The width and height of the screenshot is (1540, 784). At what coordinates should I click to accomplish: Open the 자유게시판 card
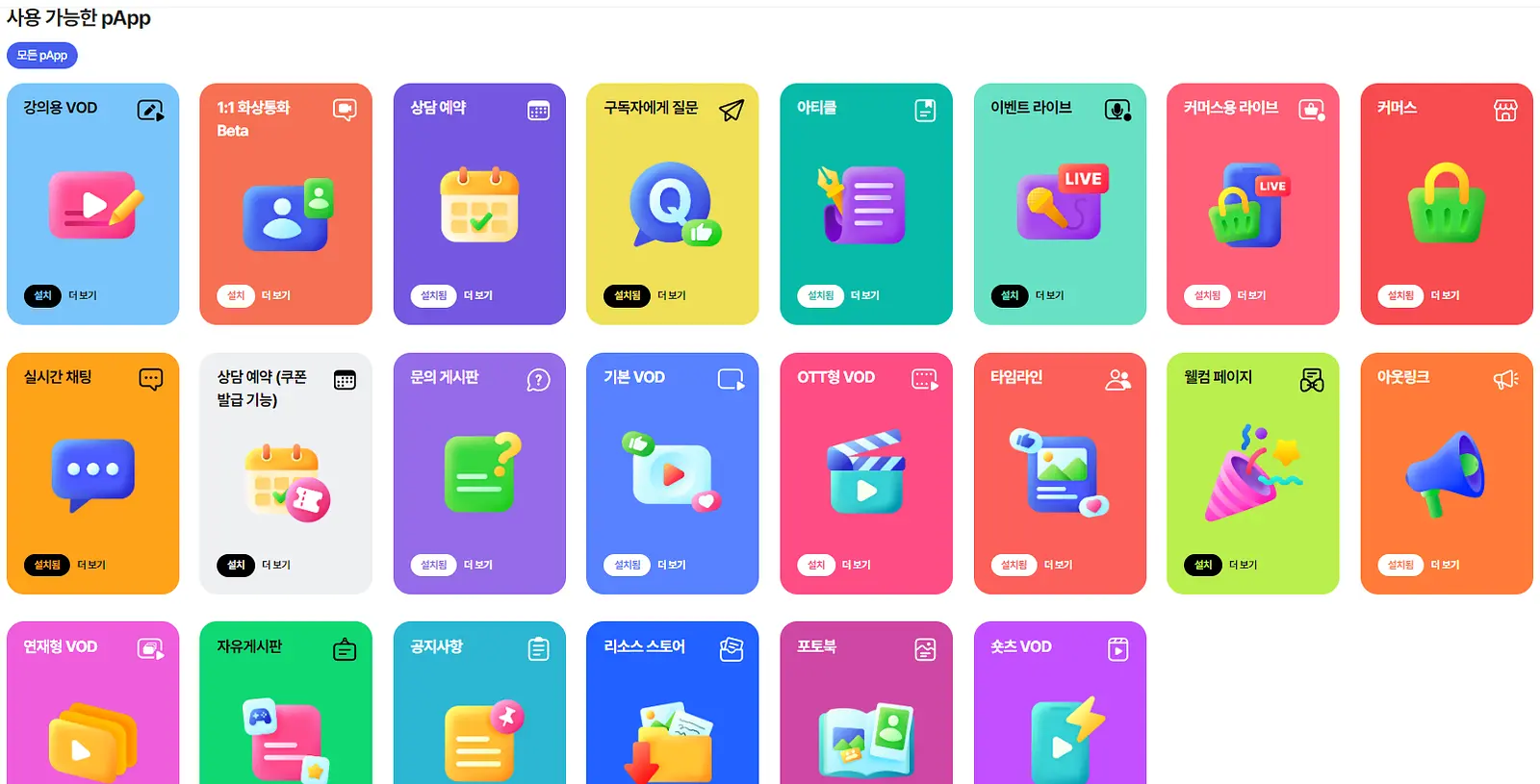286,702
